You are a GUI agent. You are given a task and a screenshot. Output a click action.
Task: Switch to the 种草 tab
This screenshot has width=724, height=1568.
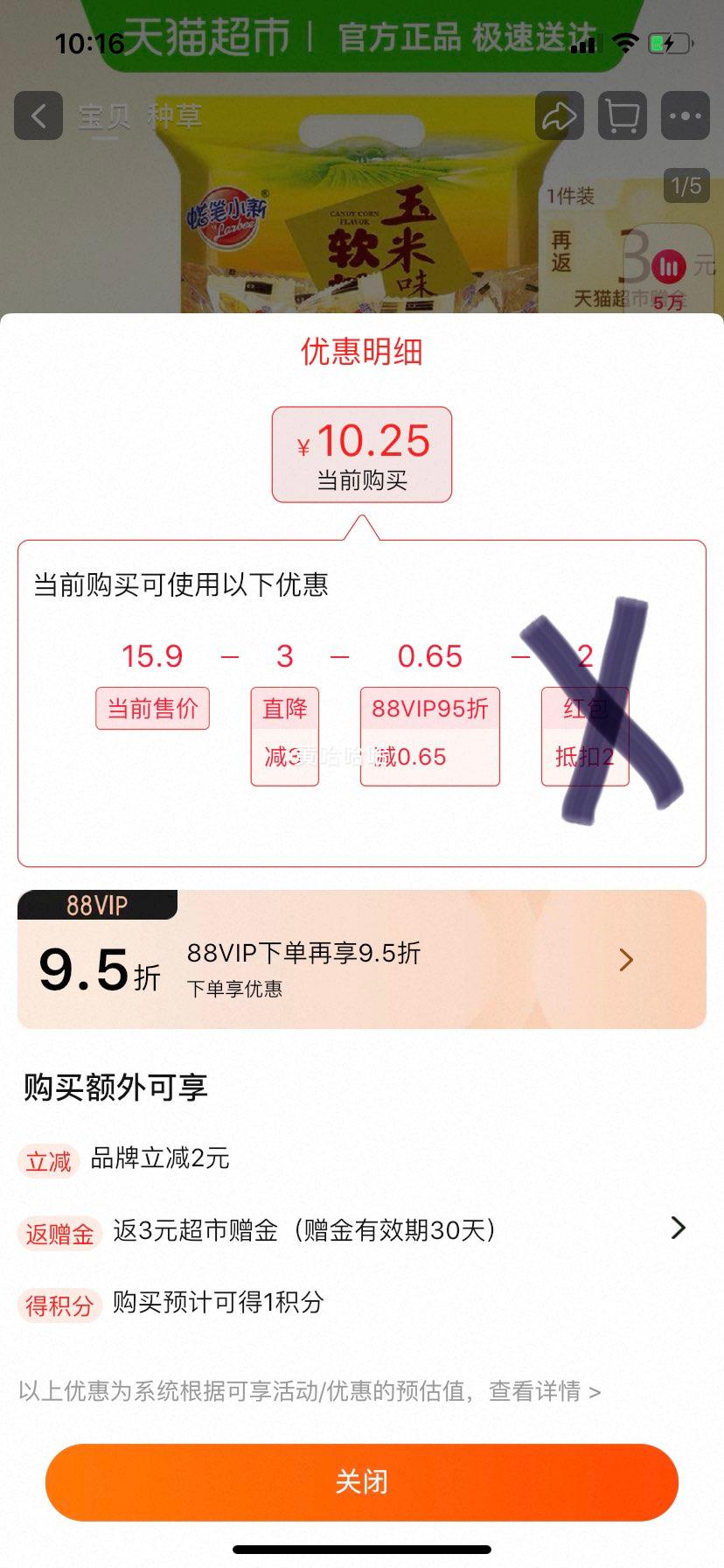click(x=175, y=115)
